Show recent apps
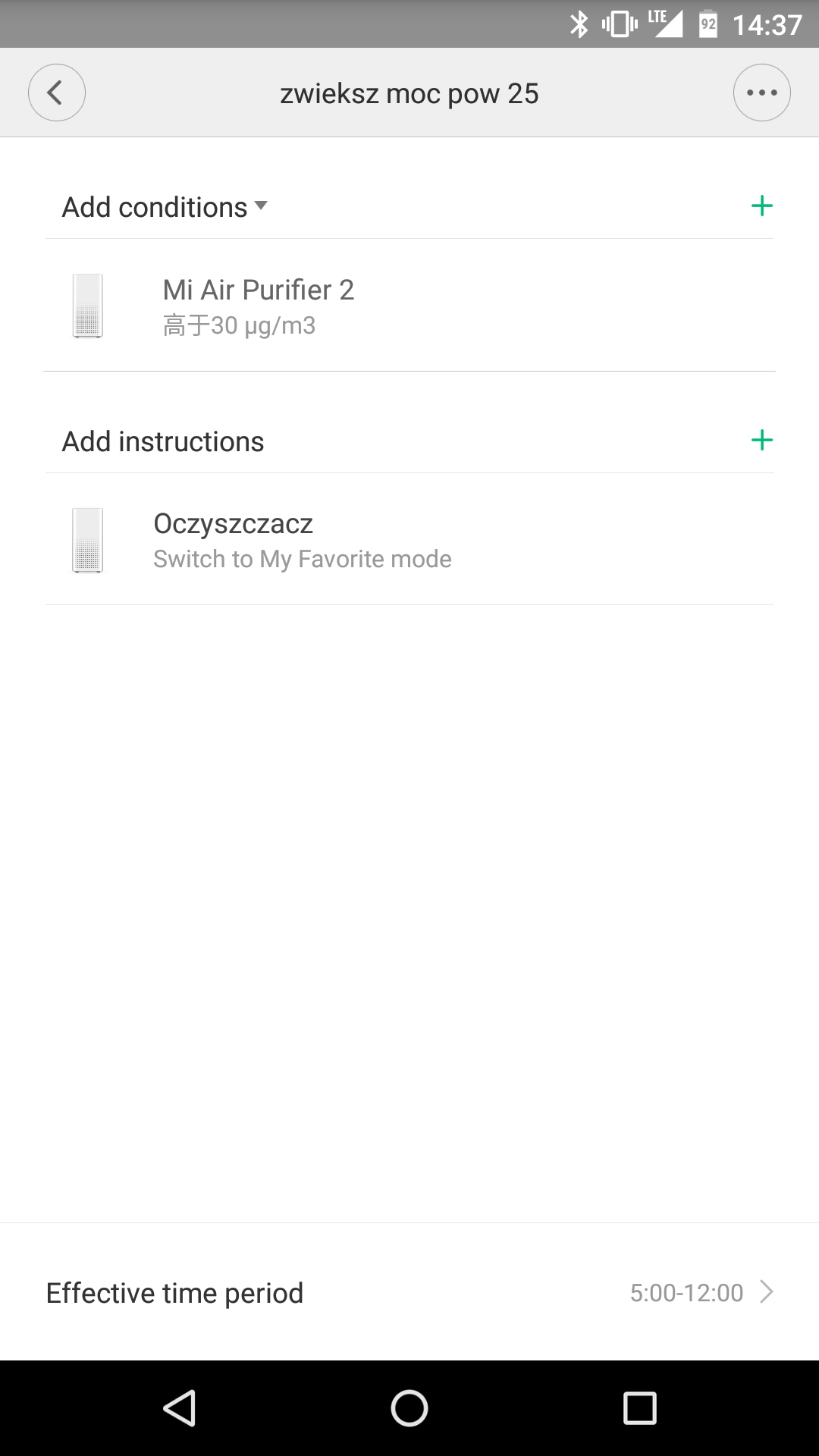This screenshot has width=819, height=1456. (639, 1408)
